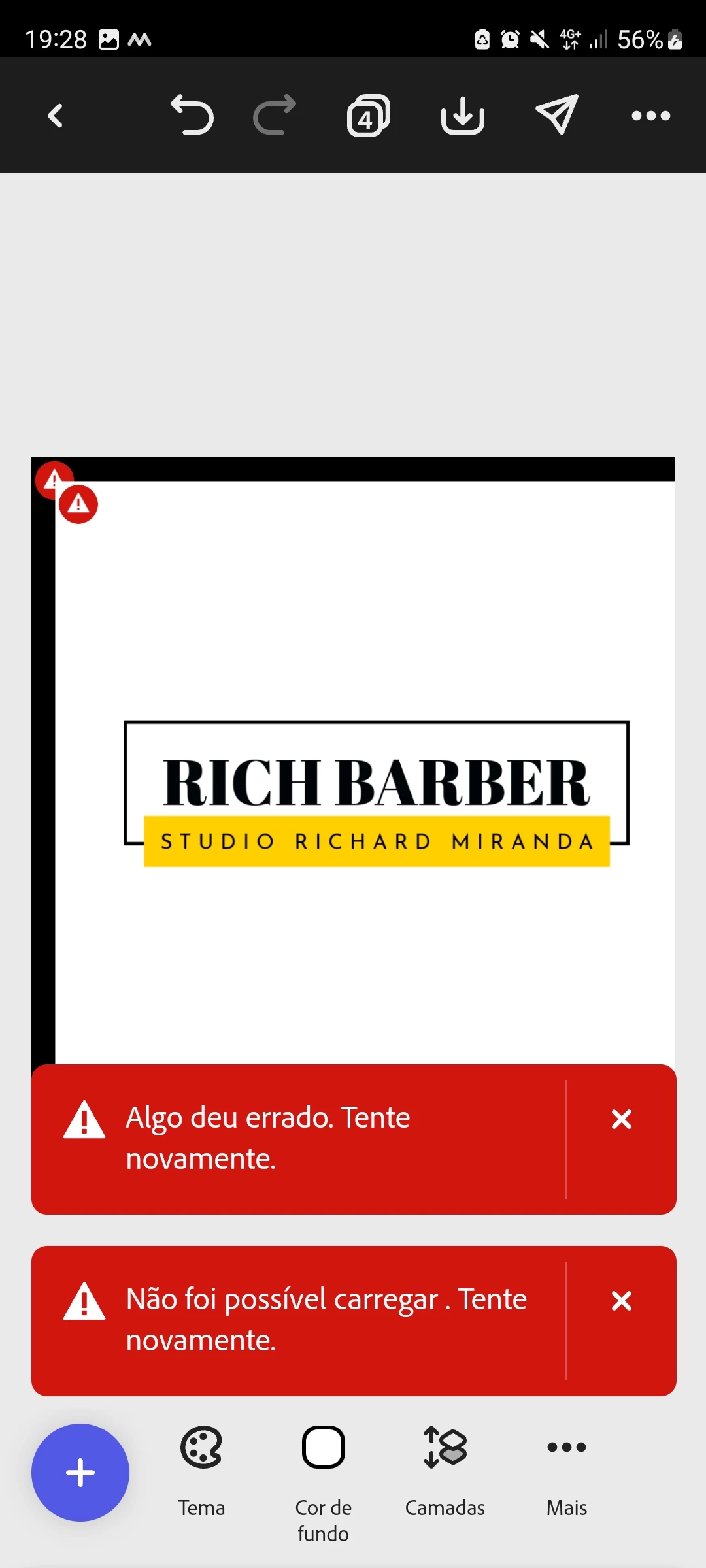Download the design

462,116
